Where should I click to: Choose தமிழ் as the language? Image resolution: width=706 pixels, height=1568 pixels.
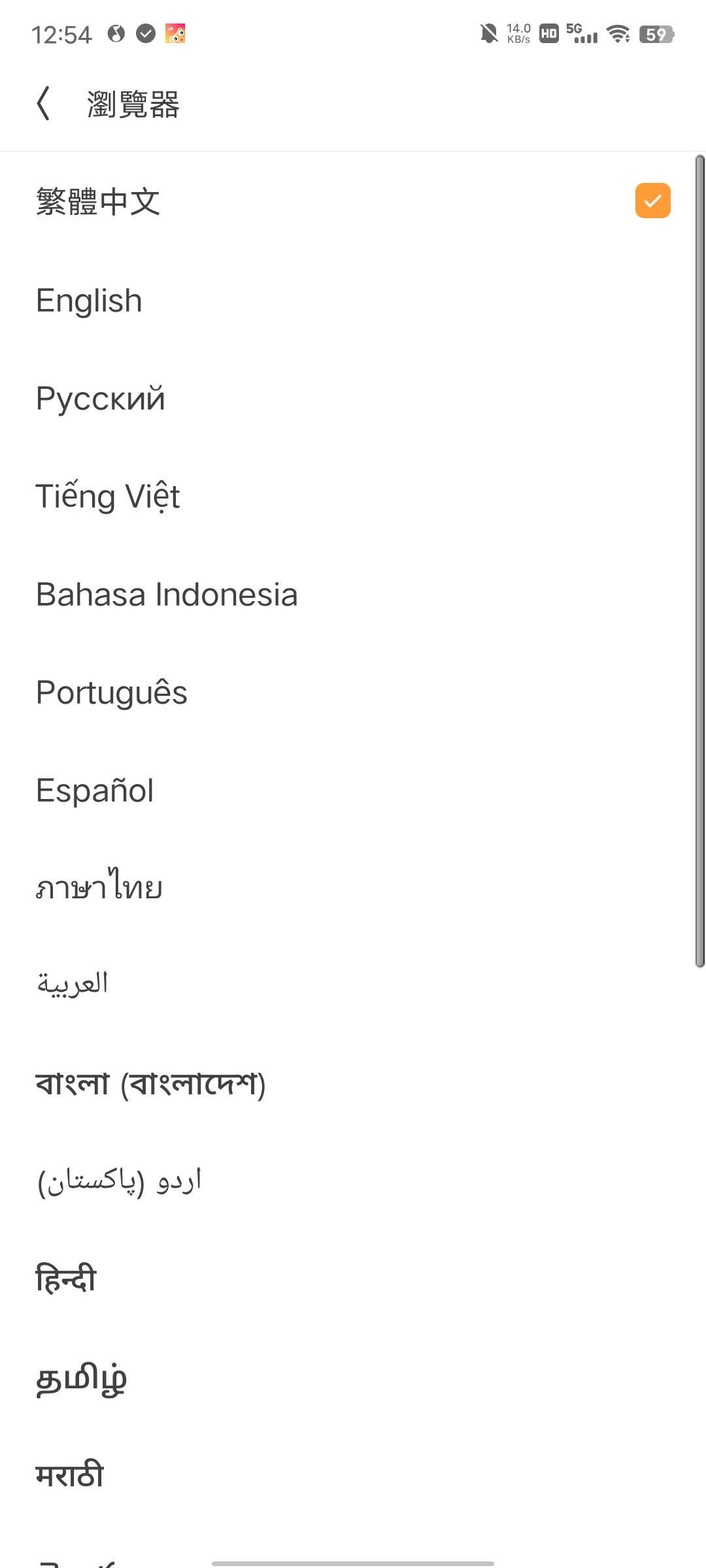tap(81, 1379)
